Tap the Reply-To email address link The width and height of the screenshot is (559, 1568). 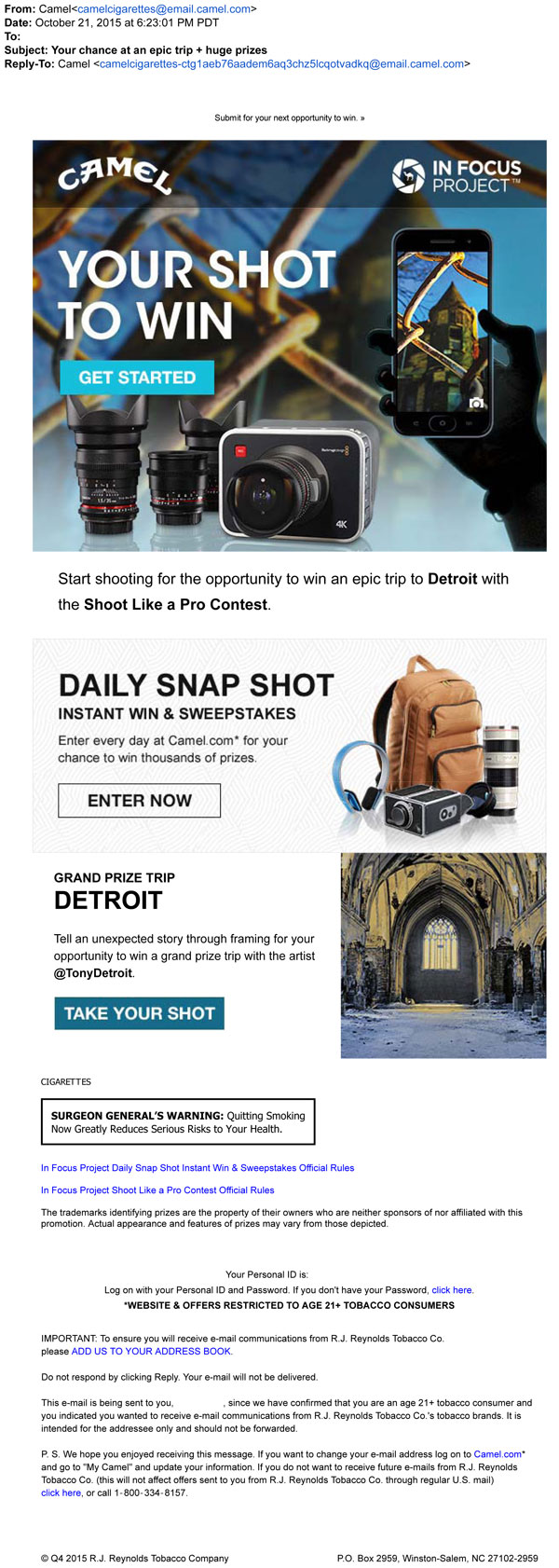280,64
